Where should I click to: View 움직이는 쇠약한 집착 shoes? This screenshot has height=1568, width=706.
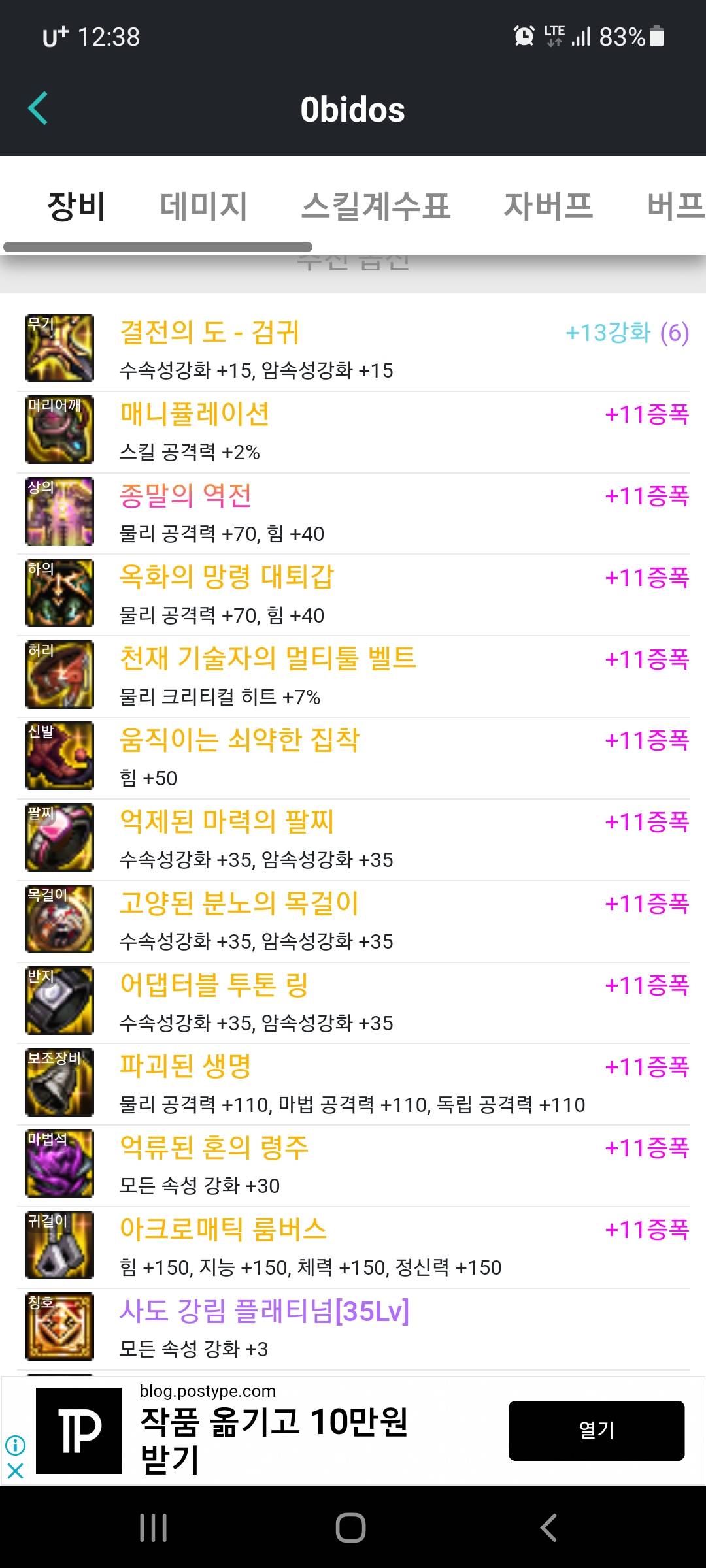click(x=353, y=758)
